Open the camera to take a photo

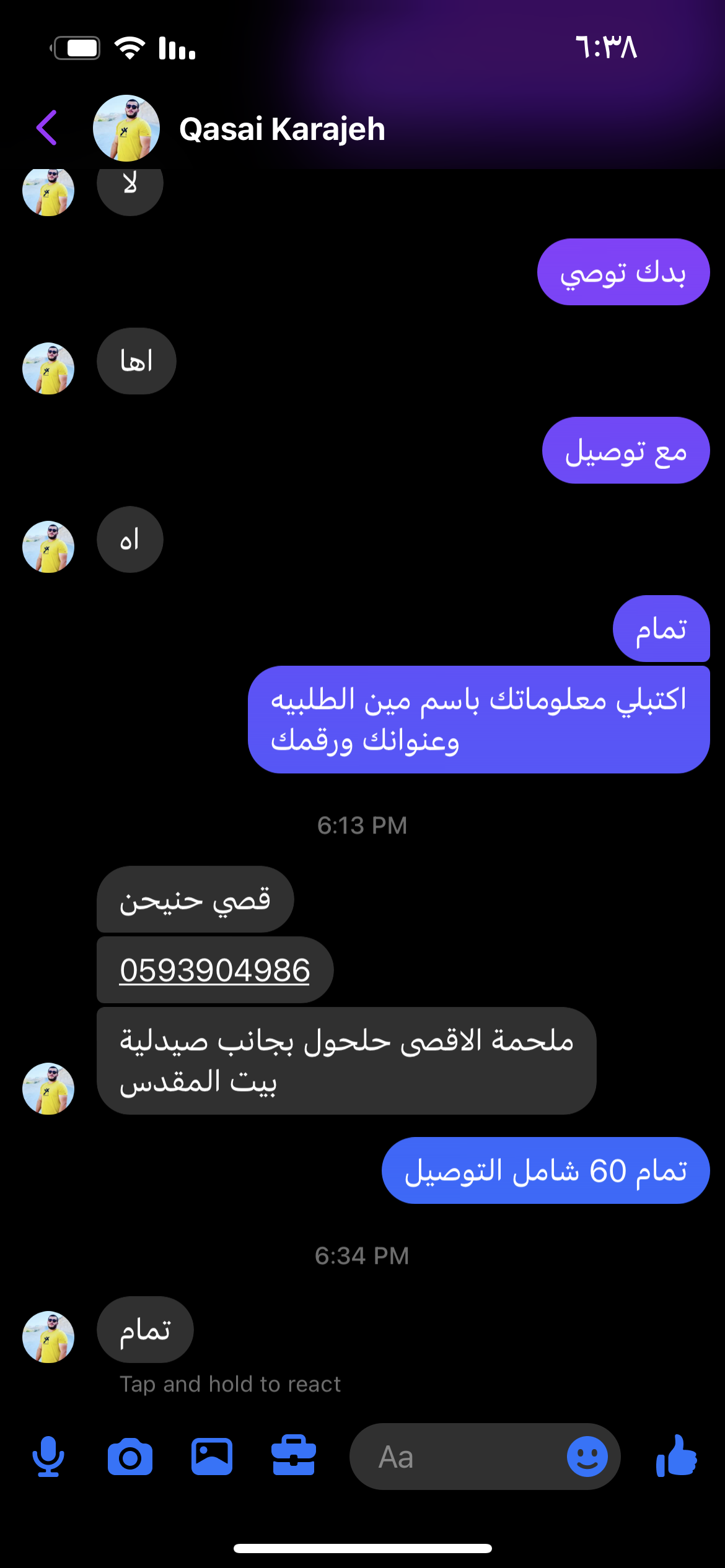130,1457
